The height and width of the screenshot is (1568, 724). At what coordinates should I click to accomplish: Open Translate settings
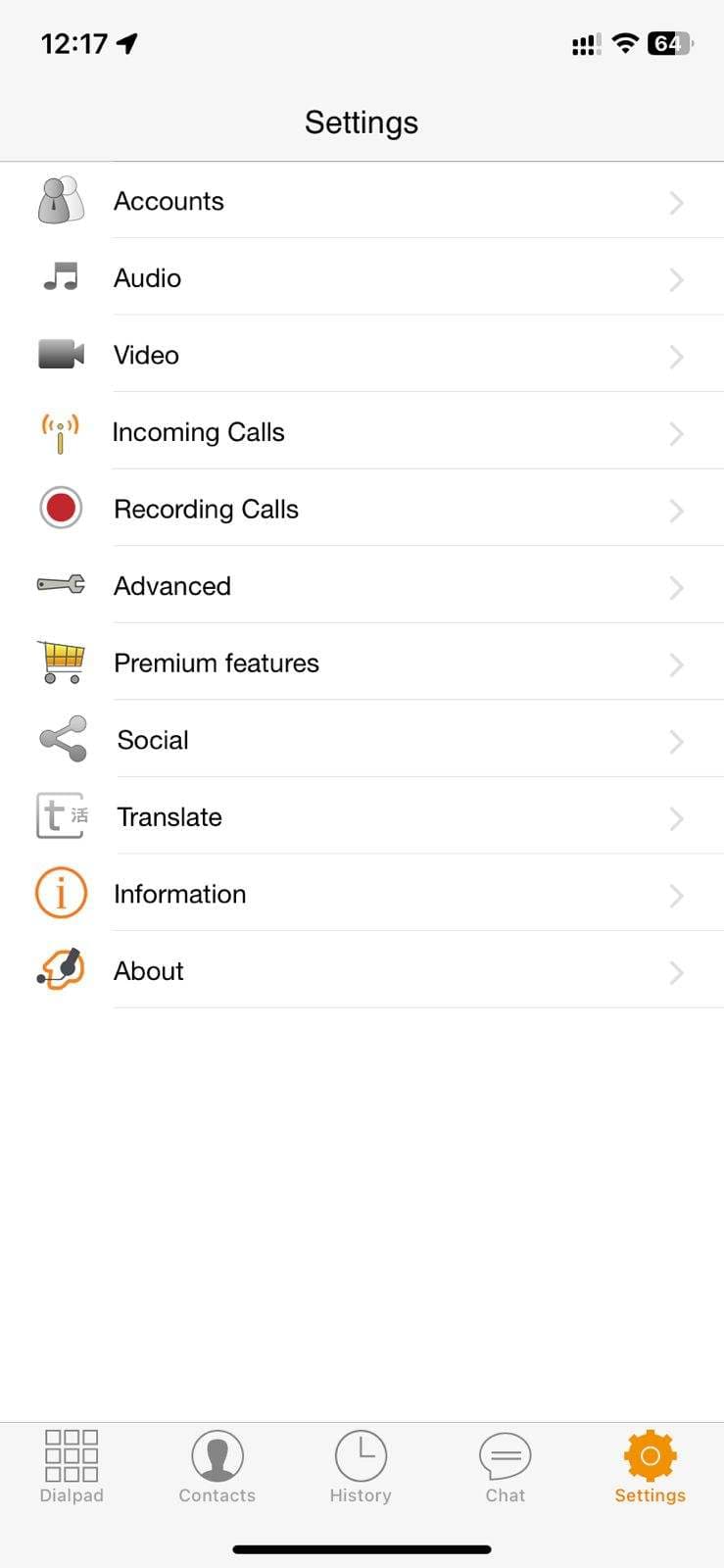tap(362, 816)
